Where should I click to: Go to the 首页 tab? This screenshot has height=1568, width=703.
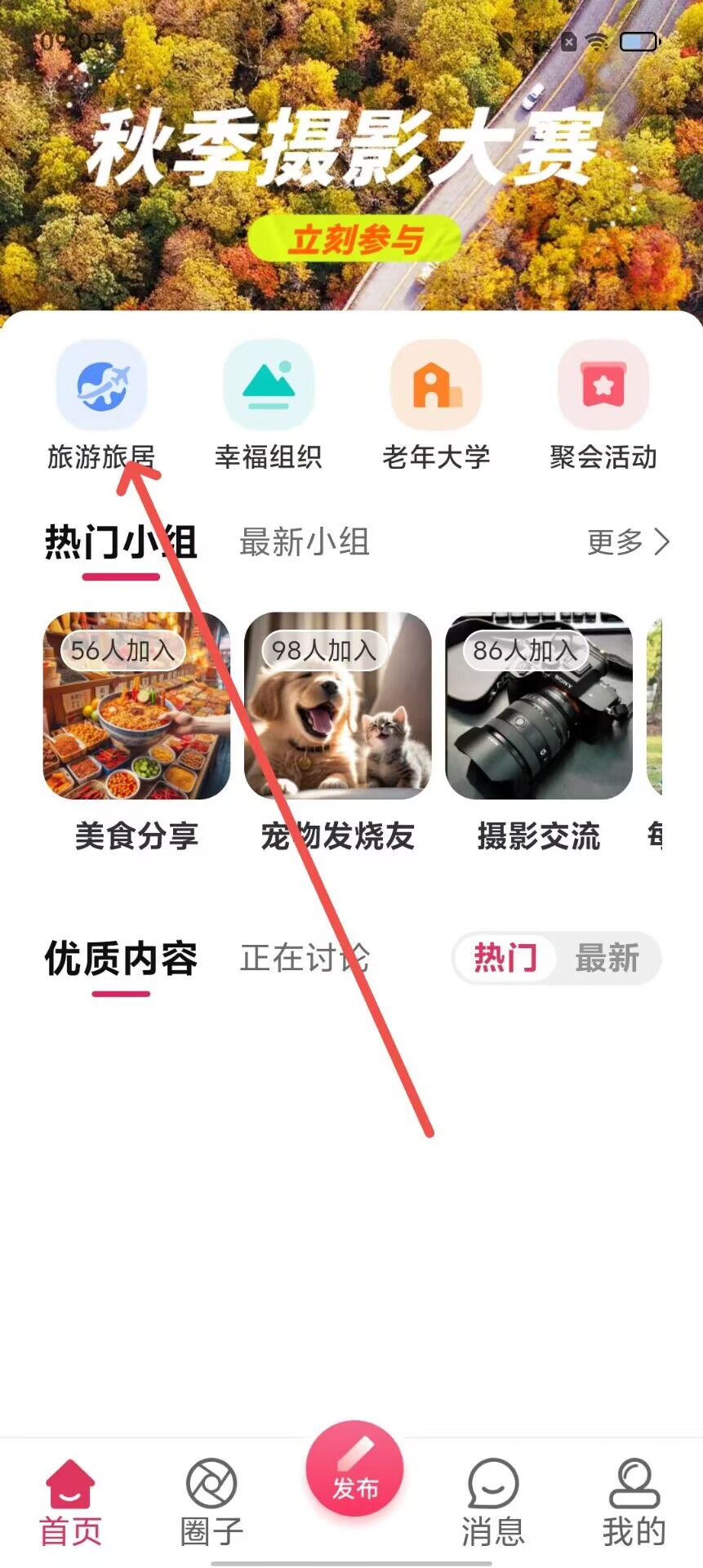tap(71, 1501)
